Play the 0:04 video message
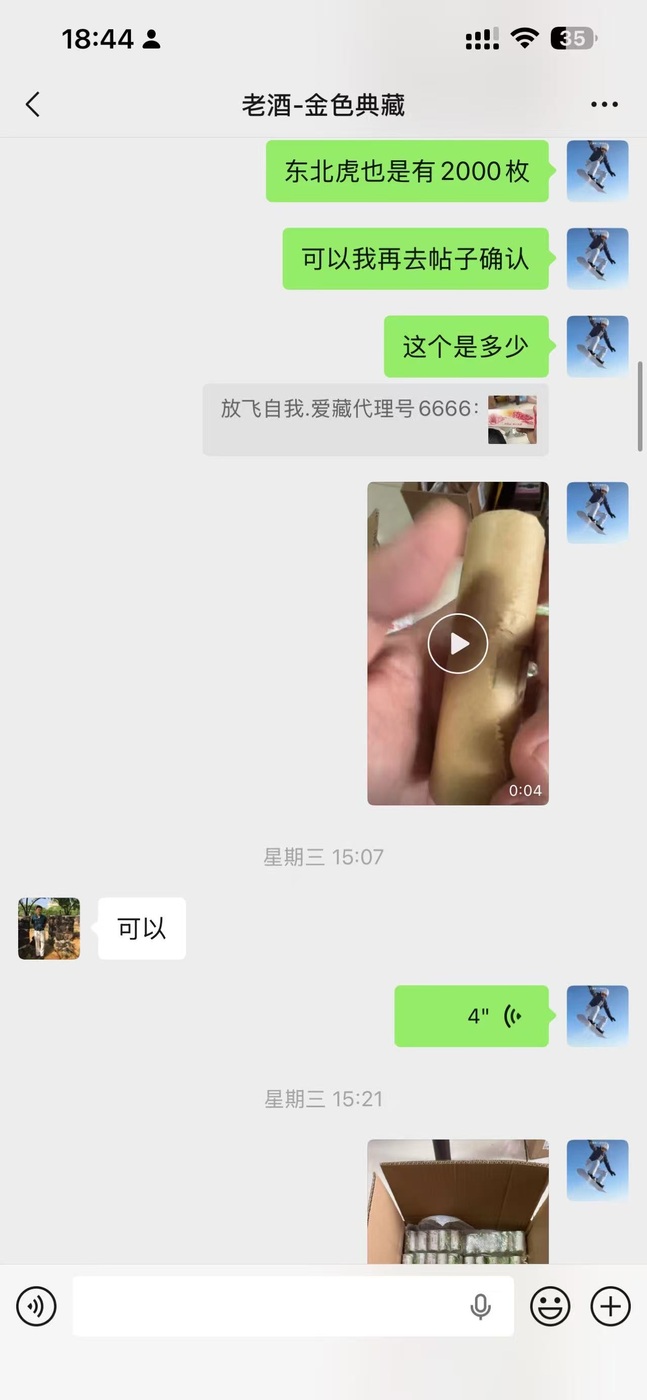This screenshot has width=647, height=1400. click(458, 643)
